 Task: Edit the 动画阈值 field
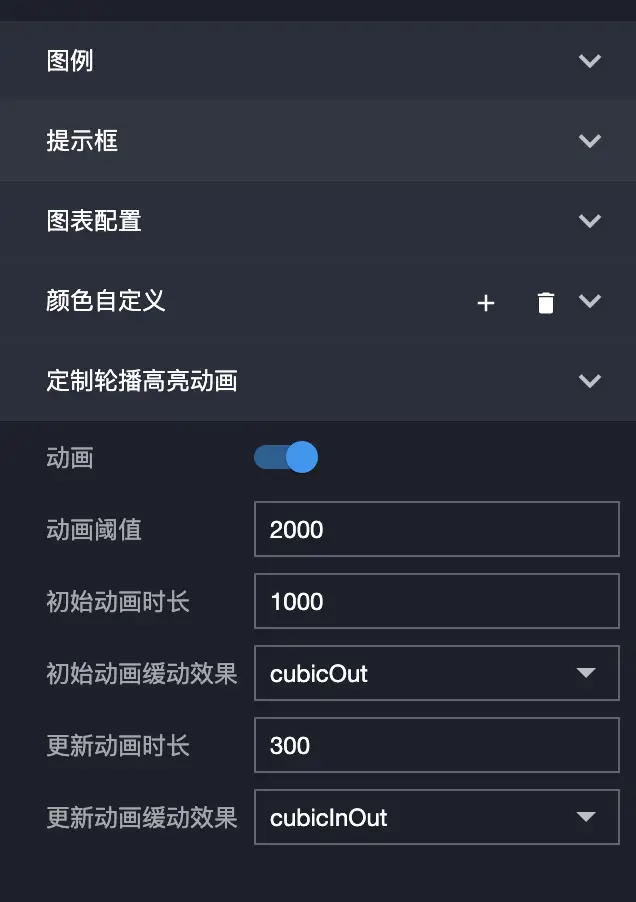[436, 529]
